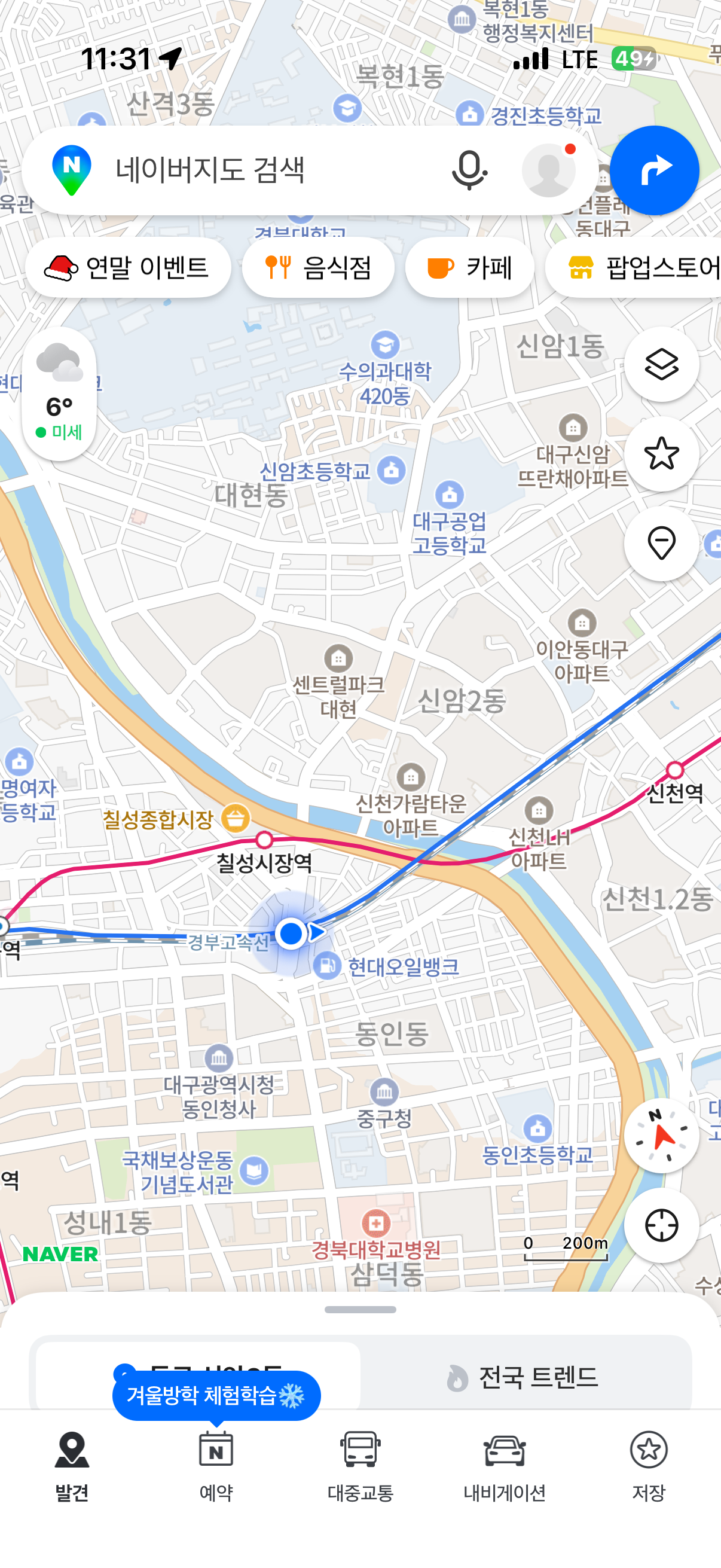Switch to the 전국 트렌드 tab
Image resolution: width=721 pixels, height=1568 pixels.
[524, 1377]
